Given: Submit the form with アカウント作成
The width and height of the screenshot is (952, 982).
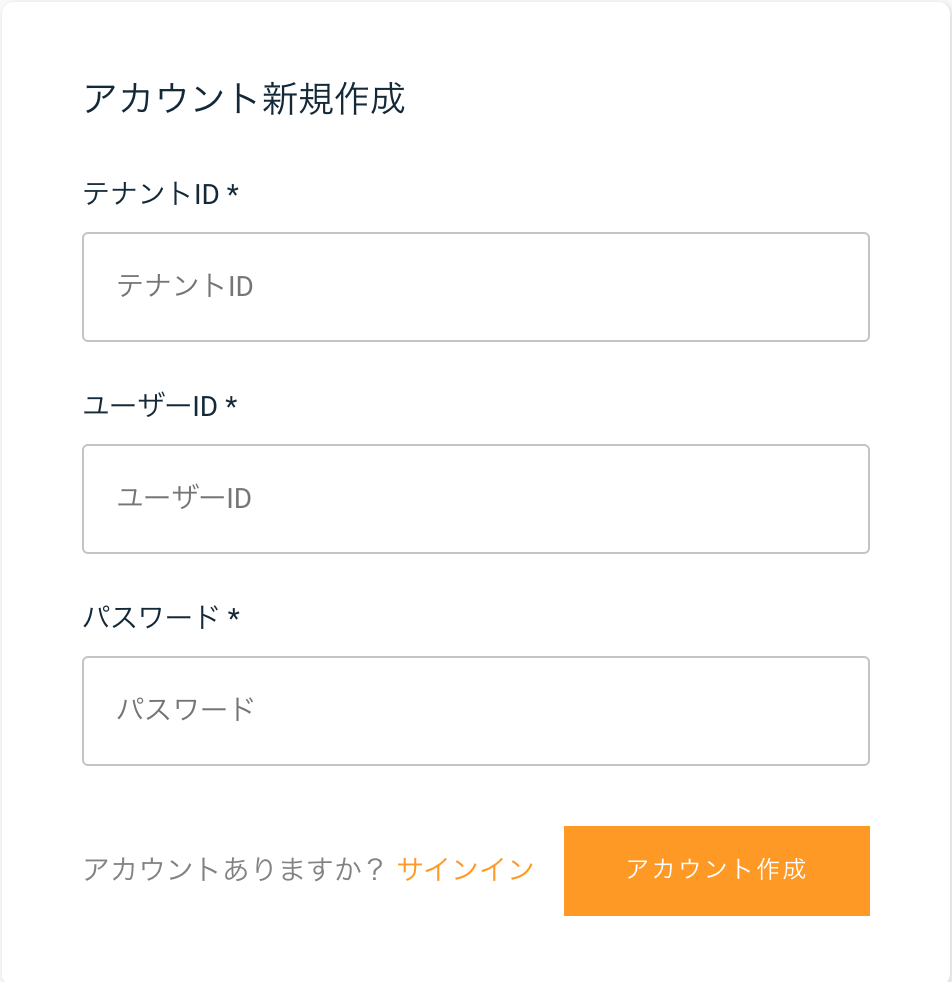Looking at the screenshot, I should tap(717, 871).
